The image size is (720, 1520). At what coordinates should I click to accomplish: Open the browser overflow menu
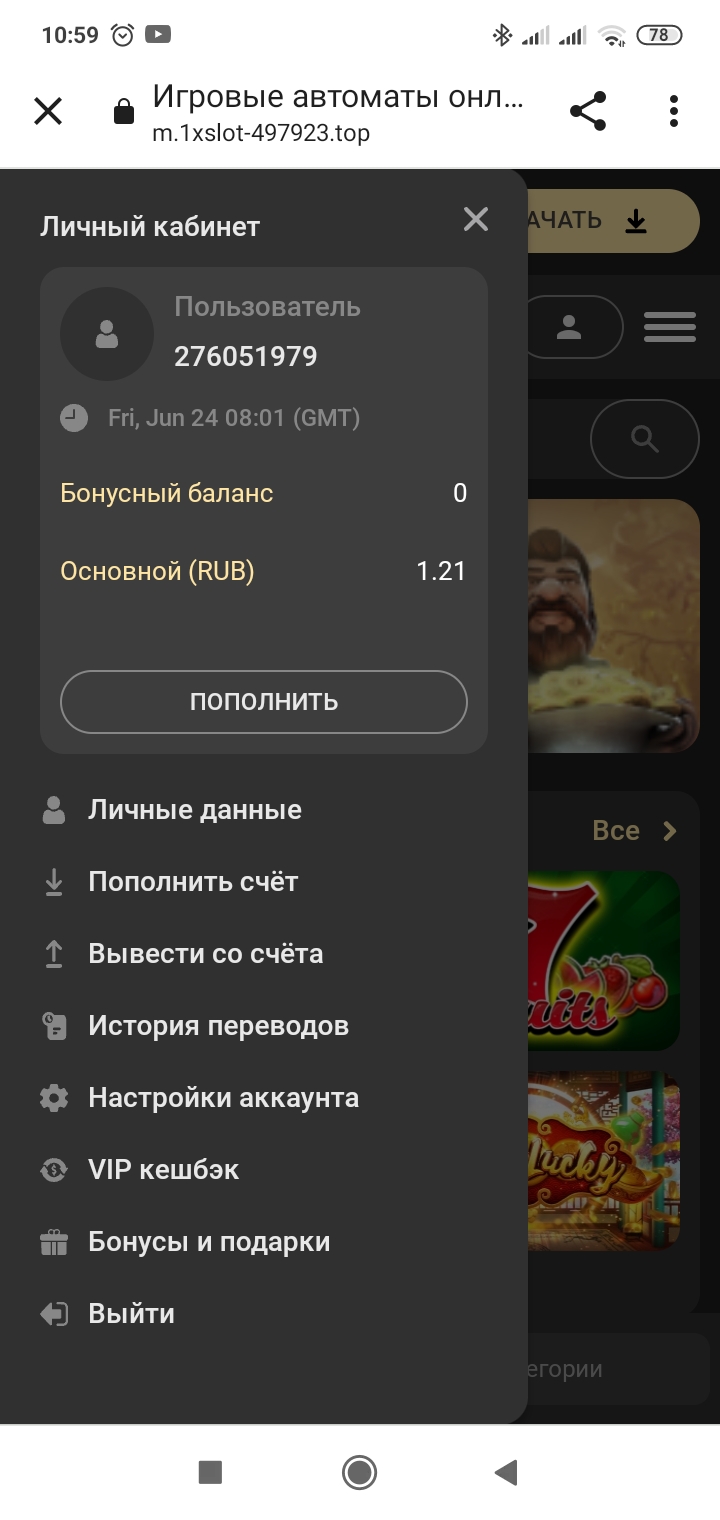coord(674,111)
